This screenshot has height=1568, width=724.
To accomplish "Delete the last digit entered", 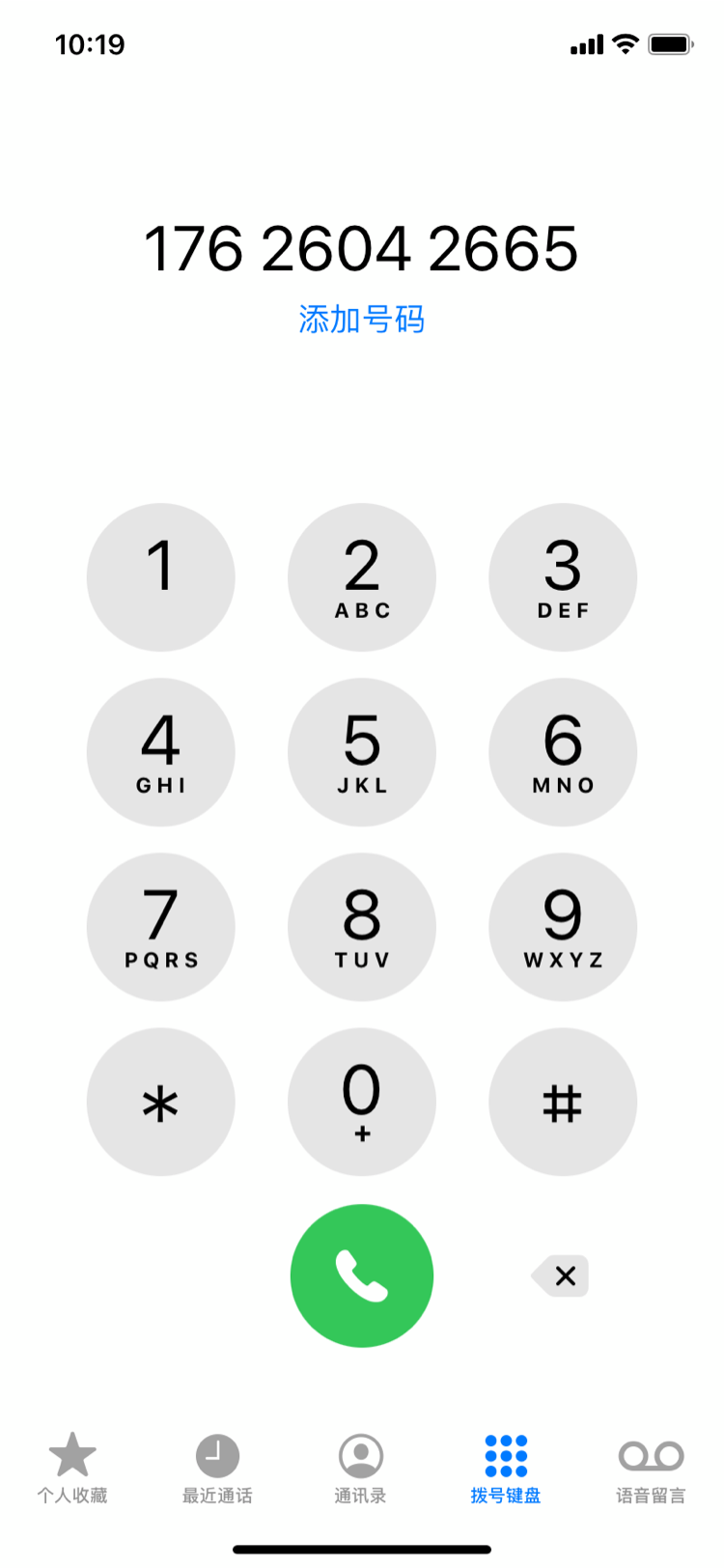I will tap(561, 1275).
